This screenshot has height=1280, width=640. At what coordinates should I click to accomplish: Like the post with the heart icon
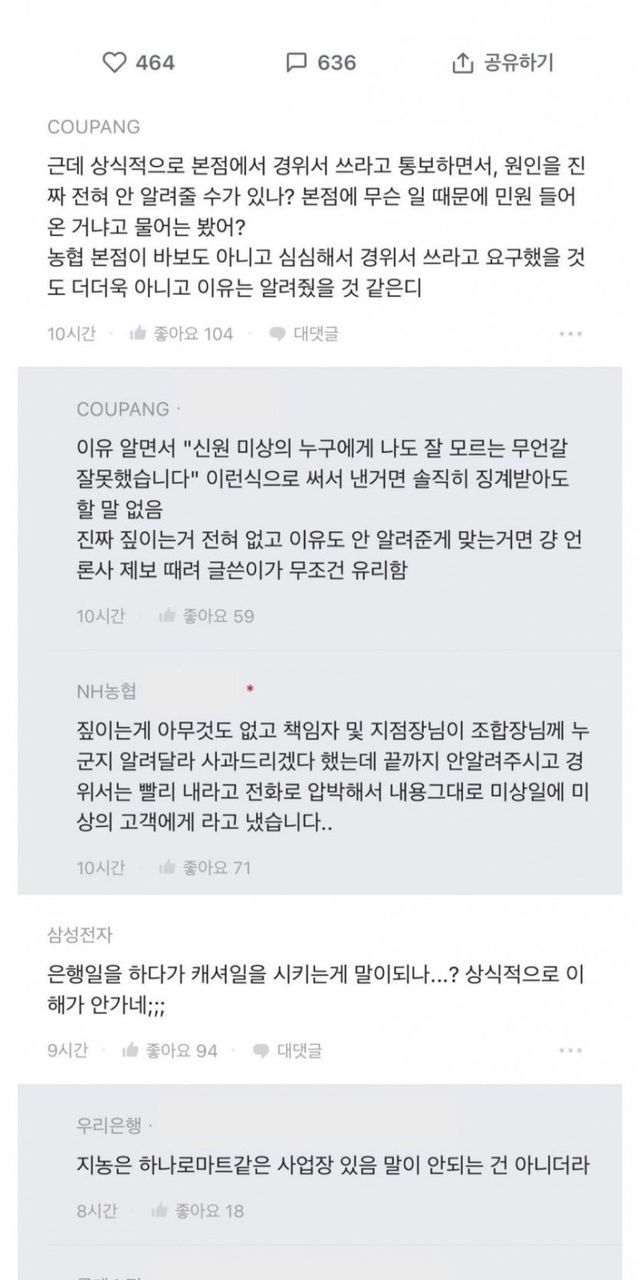coord(138,62)
